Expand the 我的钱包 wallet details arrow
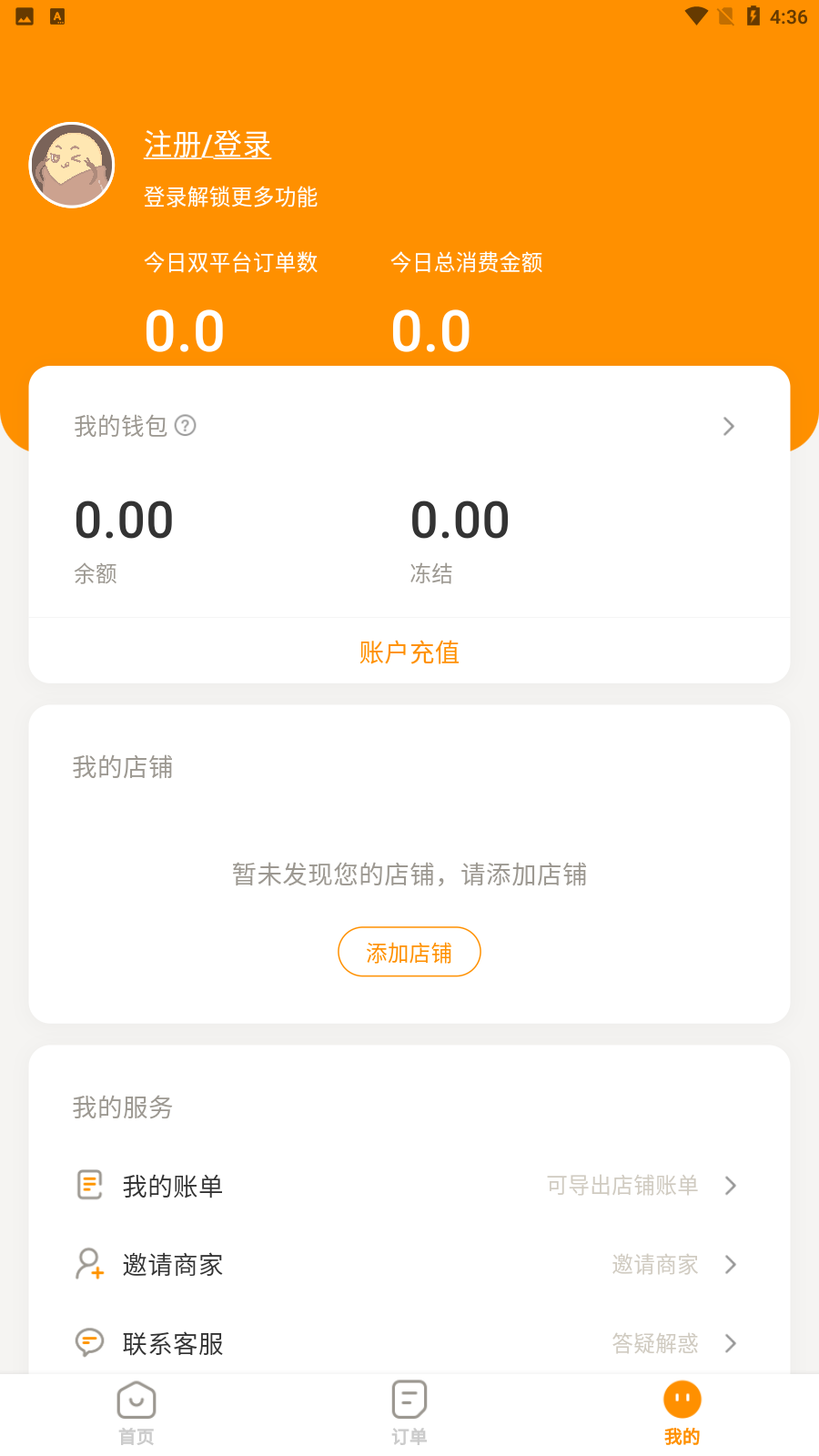The width and height of the screenshot is (819, 1456). click(x=728, y=426)
